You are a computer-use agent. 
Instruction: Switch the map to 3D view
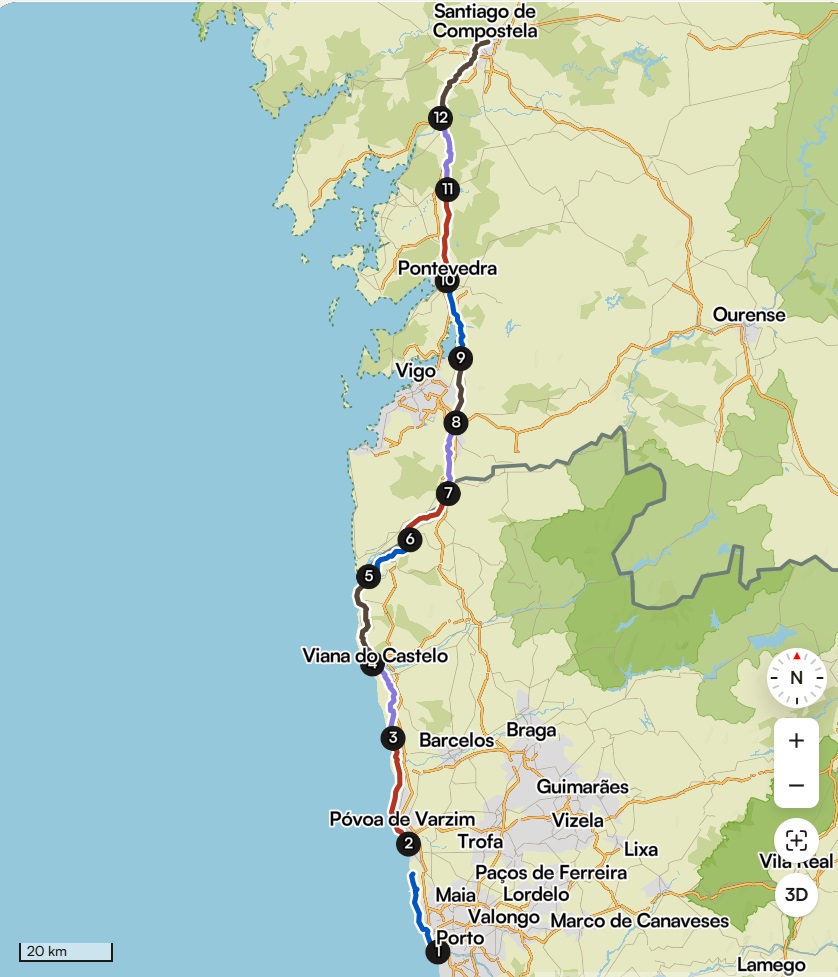tap(796, 894)
